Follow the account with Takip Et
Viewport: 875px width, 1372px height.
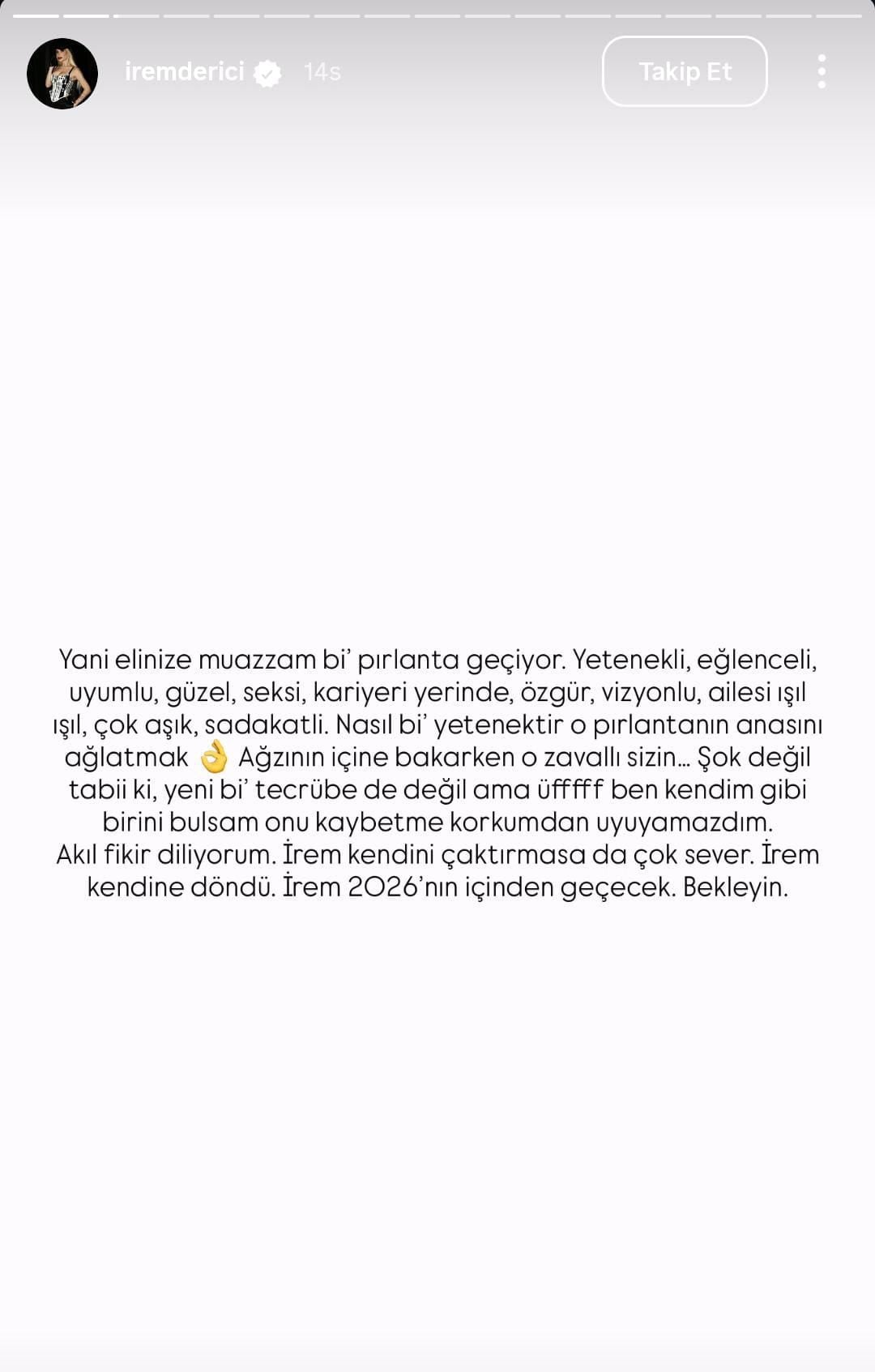pos(685,71)
